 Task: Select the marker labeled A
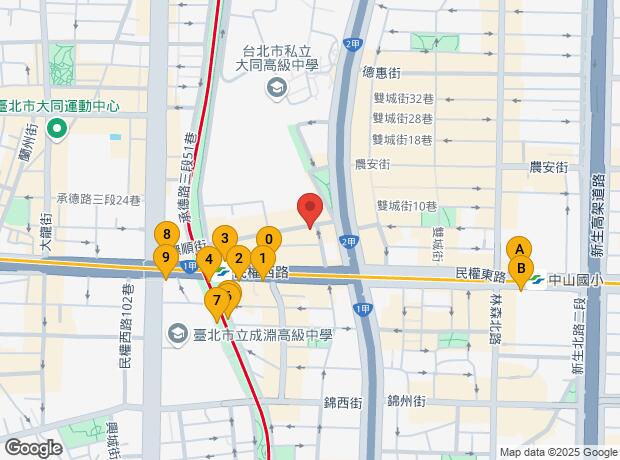[518, 249]
